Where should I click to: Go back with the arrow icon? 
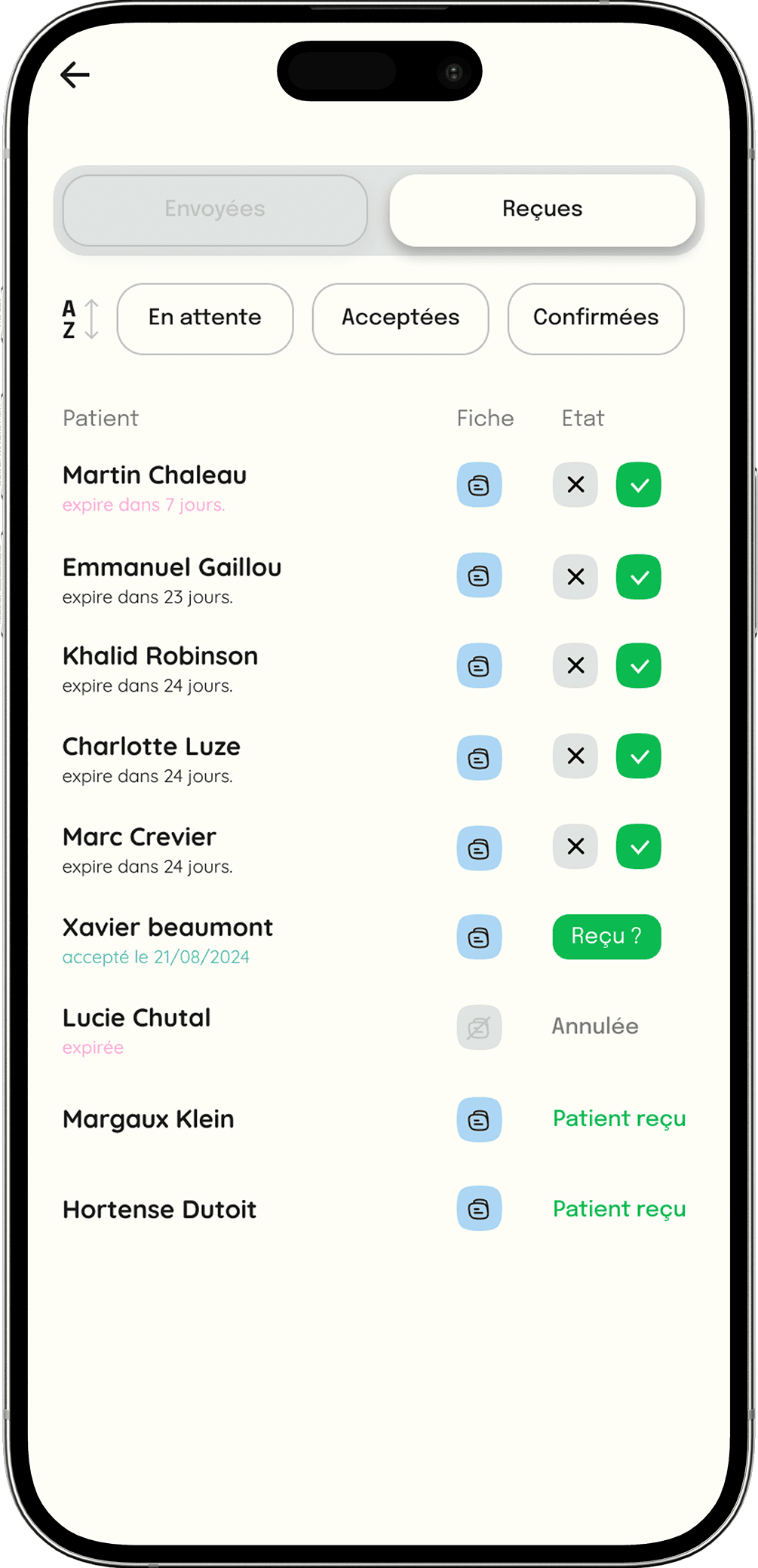click(x=75, y=75)
